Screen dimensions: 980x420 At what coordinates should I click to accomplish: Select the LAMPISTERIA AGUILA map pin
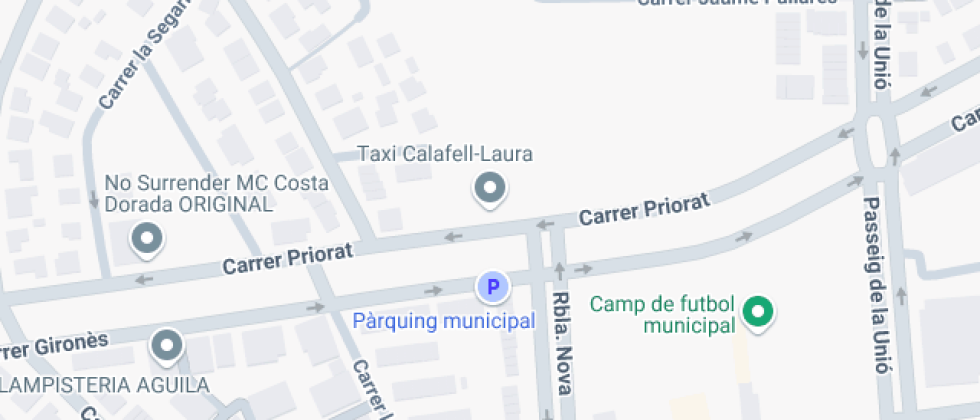[x=166, y=345]
